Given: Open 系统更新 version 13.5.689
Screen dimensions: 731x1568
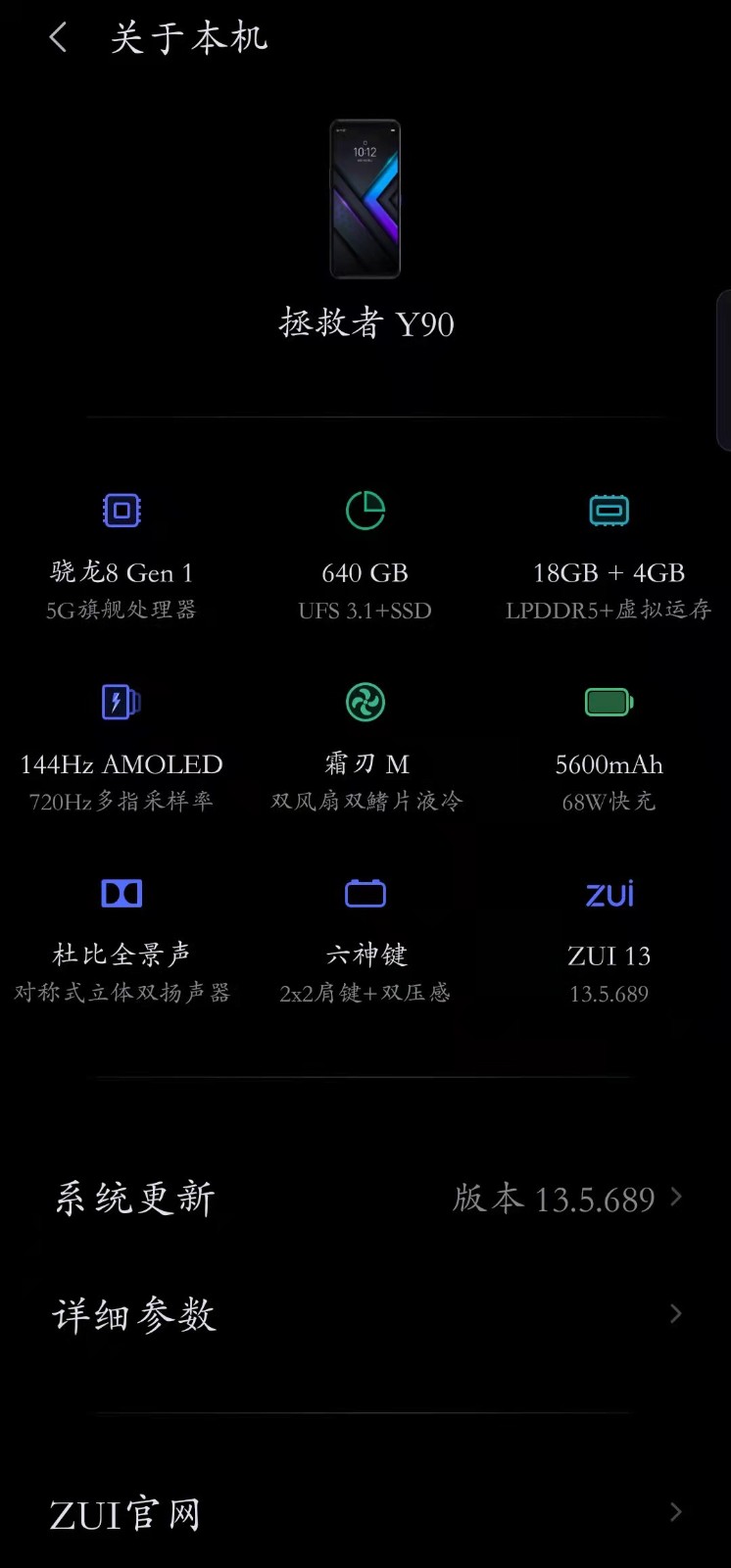Looking at the screenshot, I should point(365,1198).
